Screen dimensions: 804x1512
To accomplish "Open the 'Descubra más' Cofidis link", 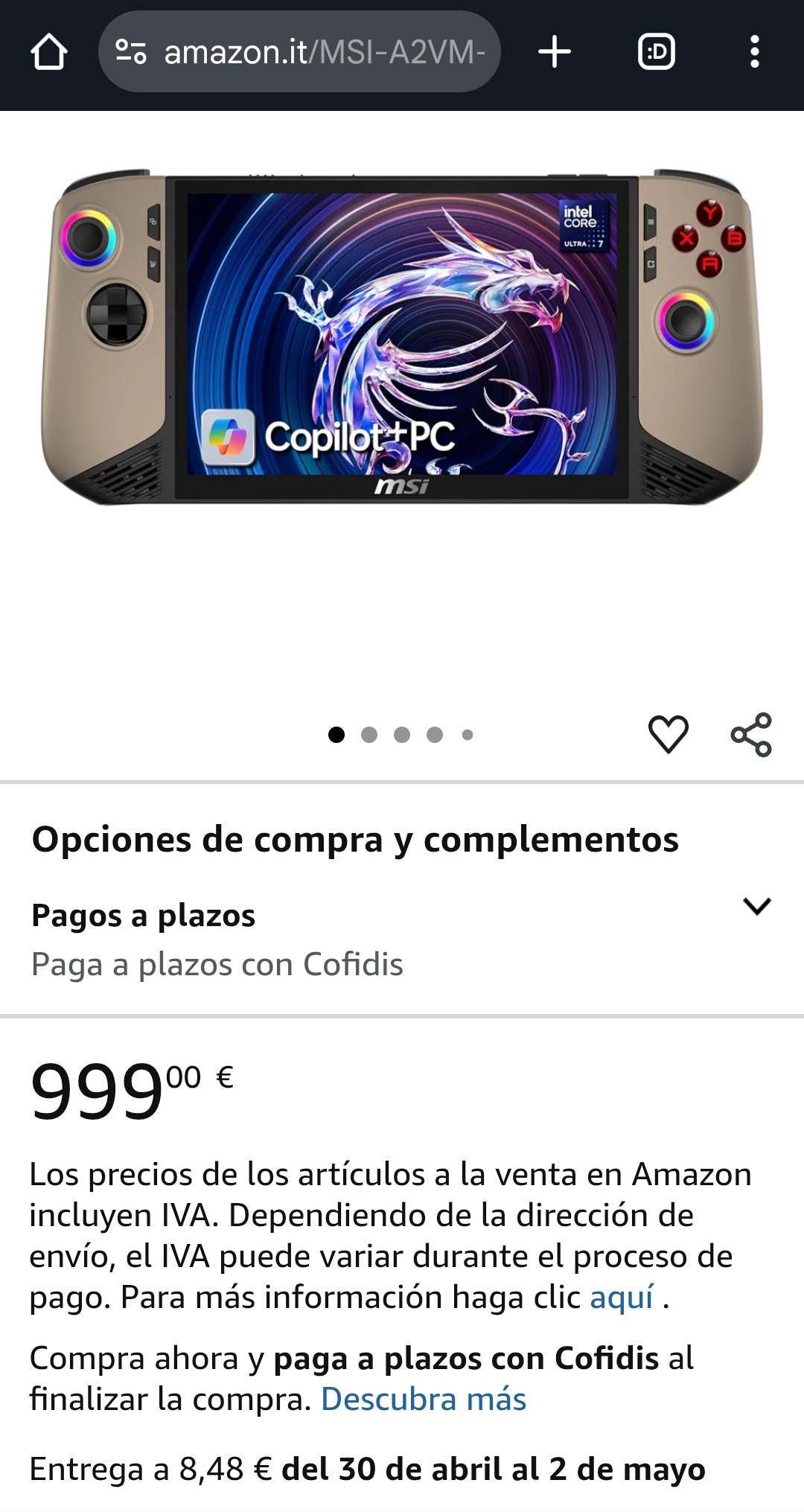I will (424, 1400).
